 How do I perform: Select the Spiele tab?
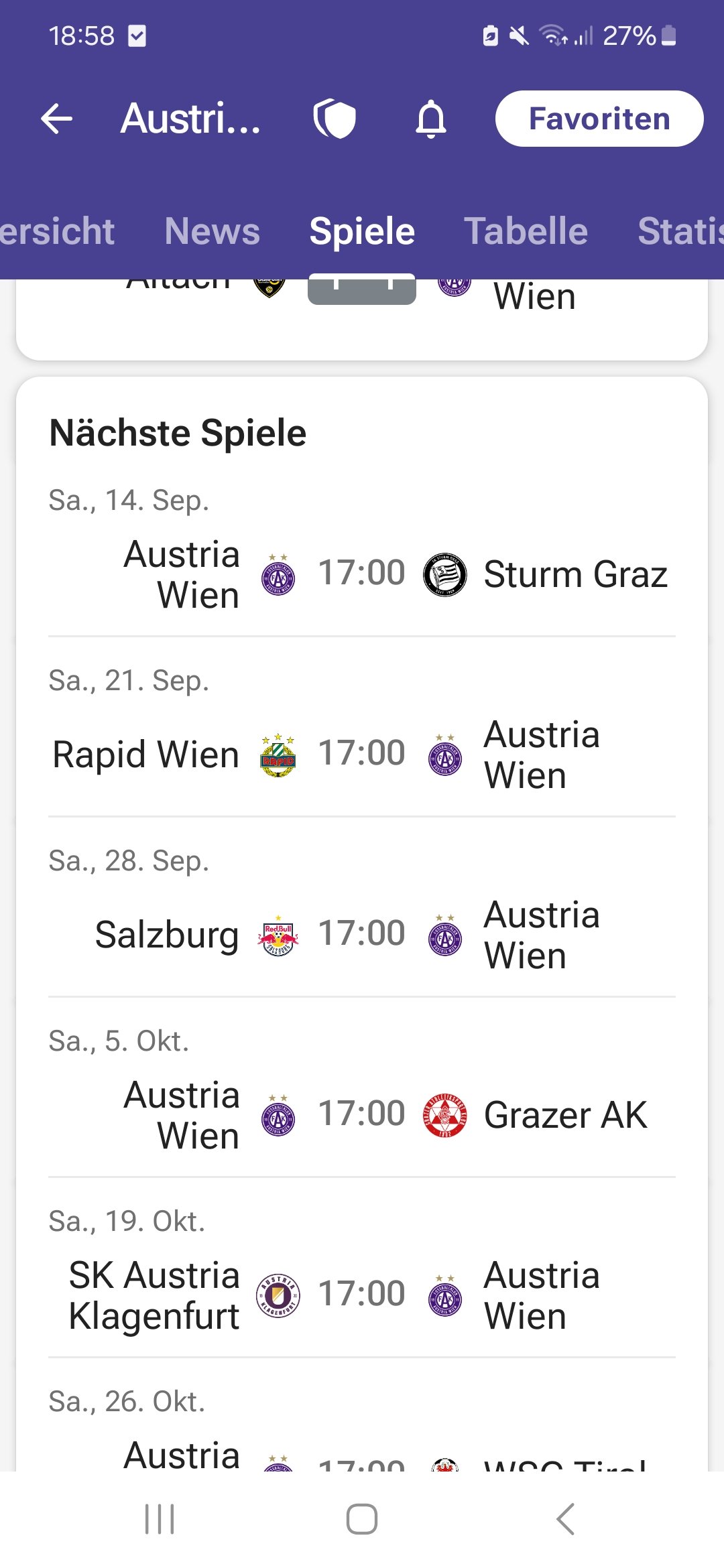(362, 231)
